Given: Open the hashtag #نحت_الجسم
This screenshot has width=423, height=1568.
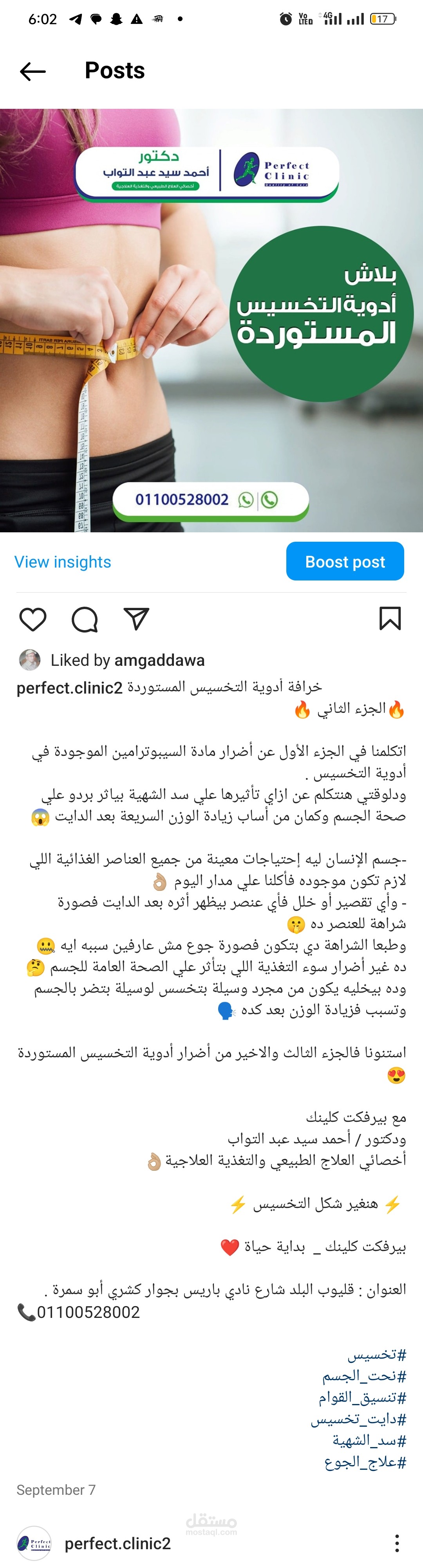Looking at the screenshot, I should [x=364, y=1376].
